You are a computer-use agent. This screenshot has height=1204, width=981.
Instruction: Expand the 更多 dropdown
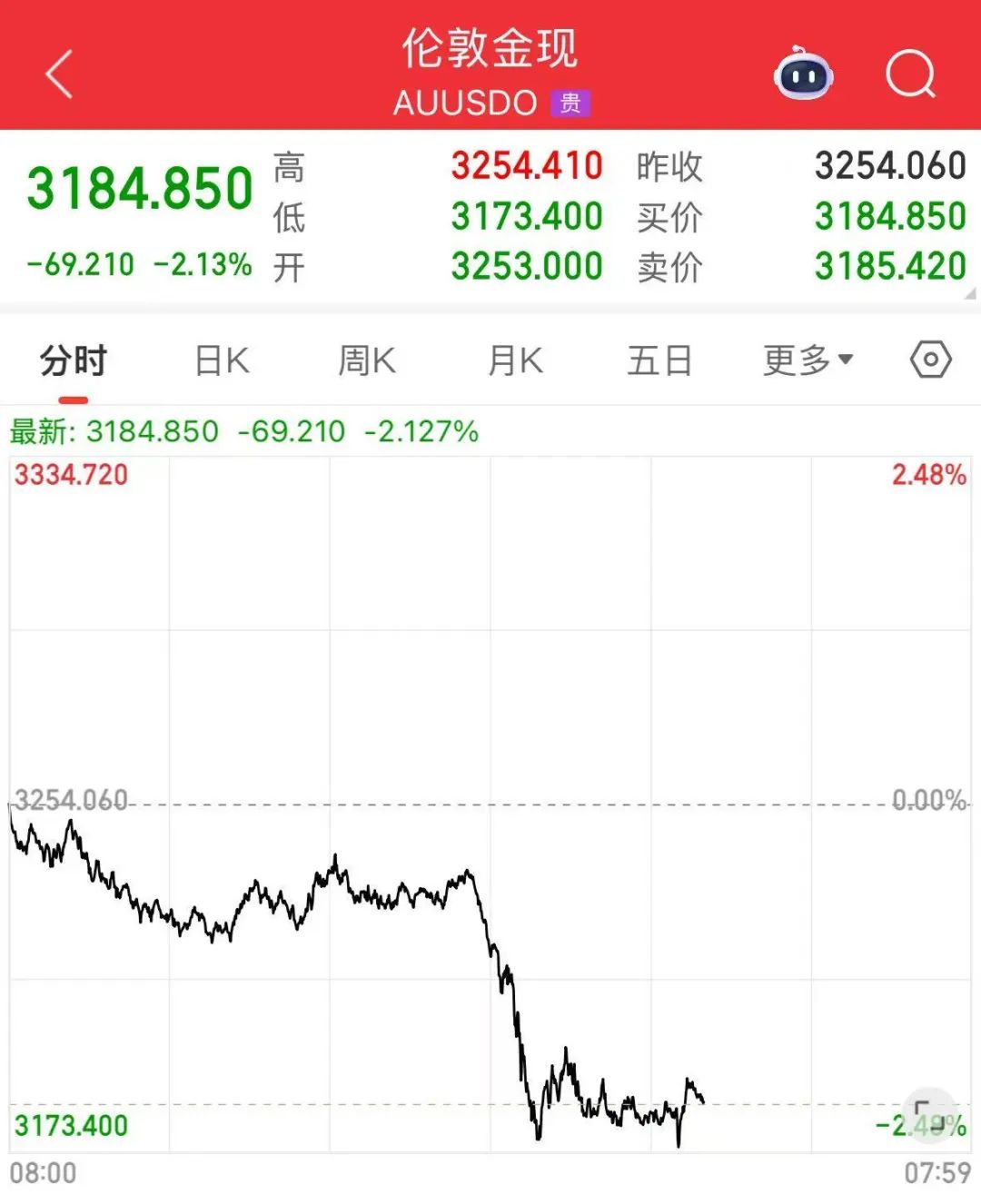(x=808, y=361)
